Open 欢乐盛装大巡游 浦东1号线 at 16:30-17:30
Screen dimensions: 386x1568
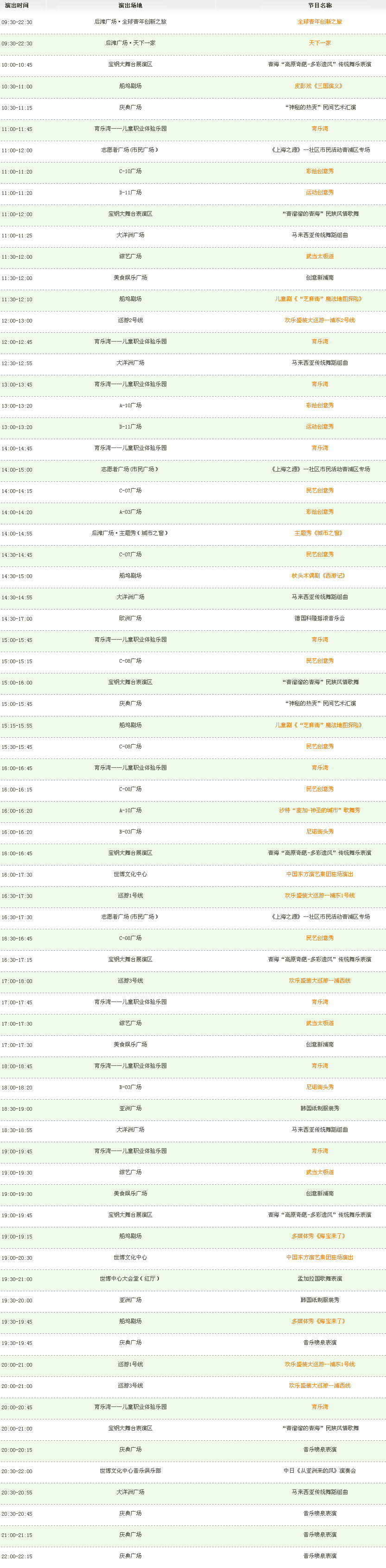320,896
